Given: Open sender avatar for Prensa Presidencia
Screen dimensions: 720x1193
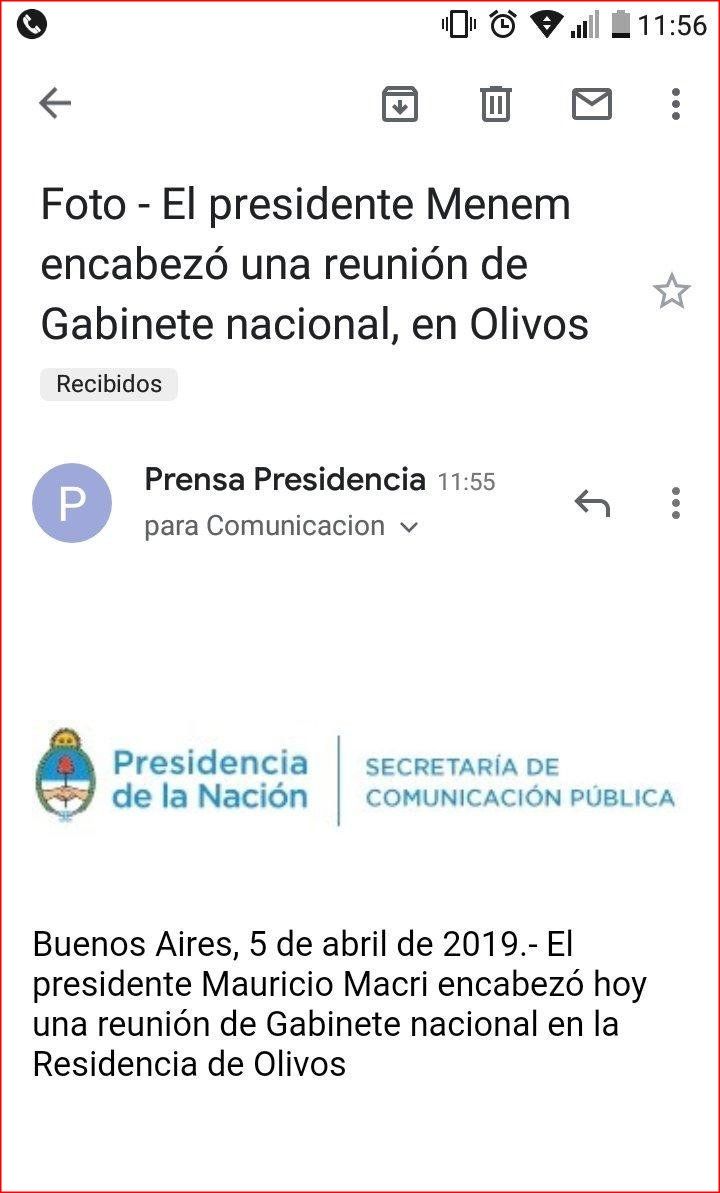Looking at the screenshot, I should (x=72, y=503).
